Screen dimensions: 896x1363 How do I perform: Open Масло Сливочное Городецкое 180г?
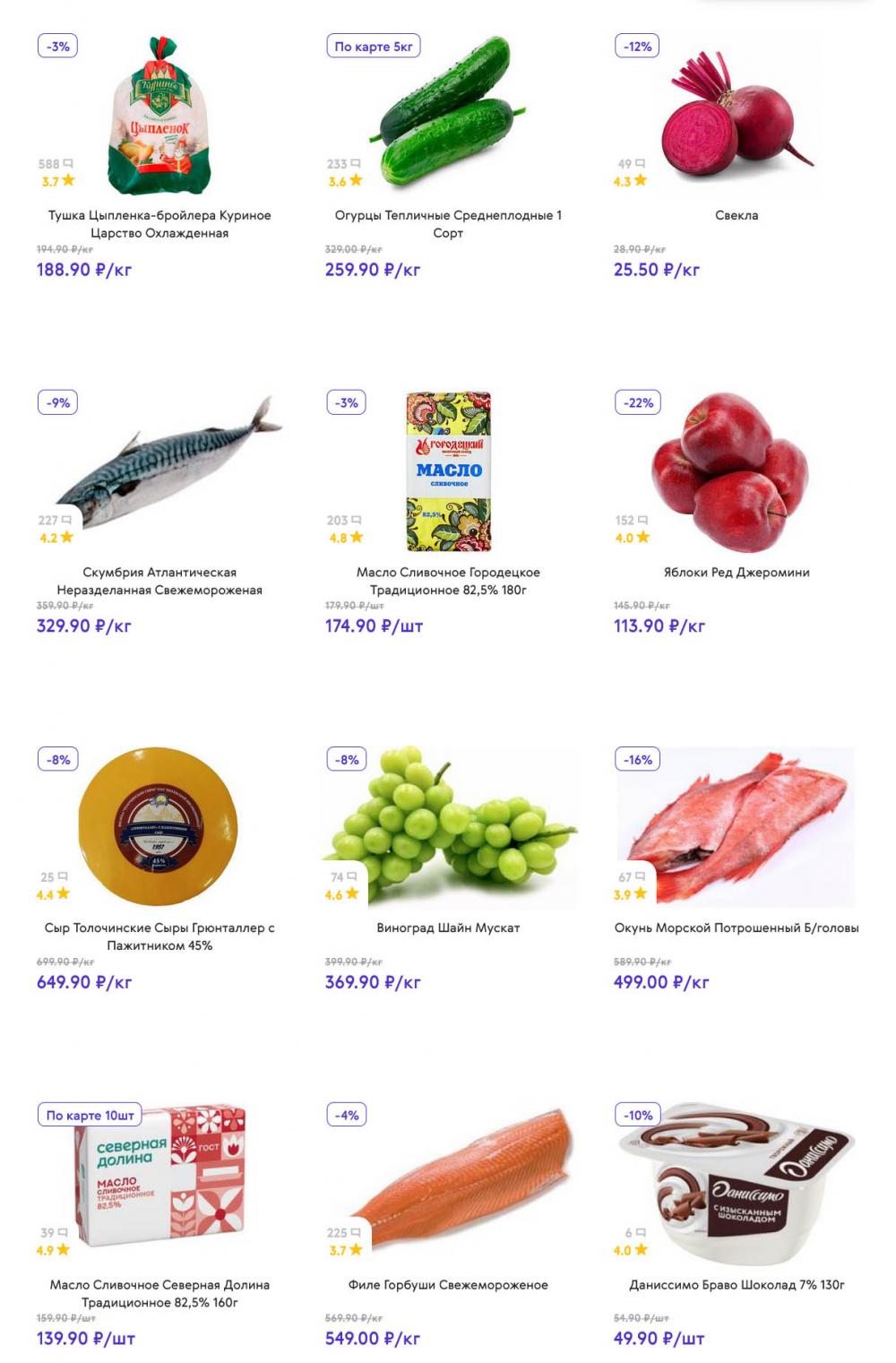point(448,580)
